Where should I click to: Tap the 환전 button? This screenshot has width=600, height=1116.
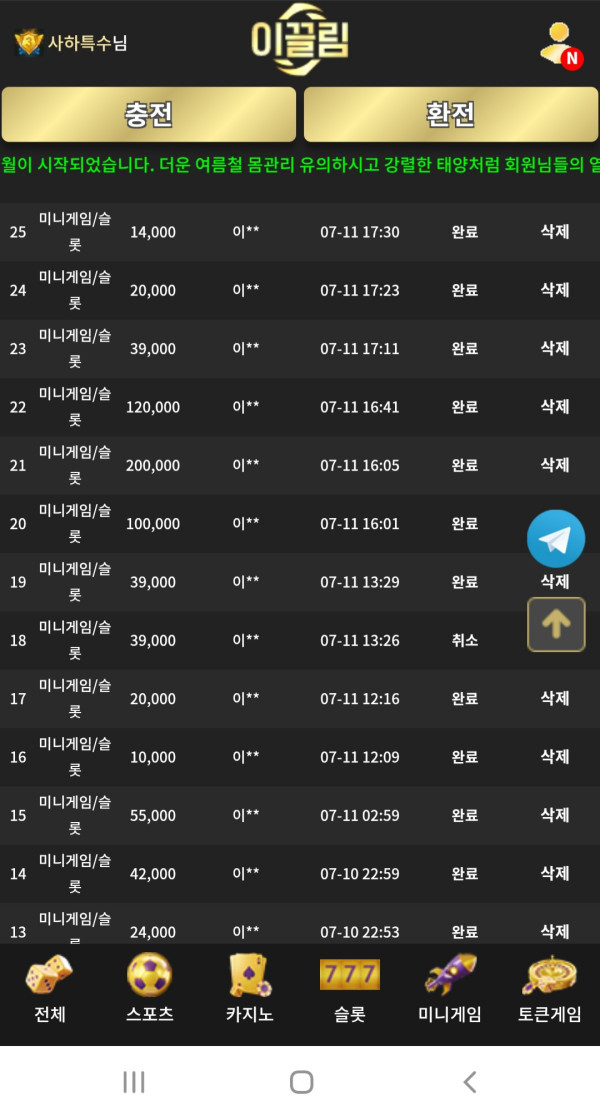[x=450, y=114]
